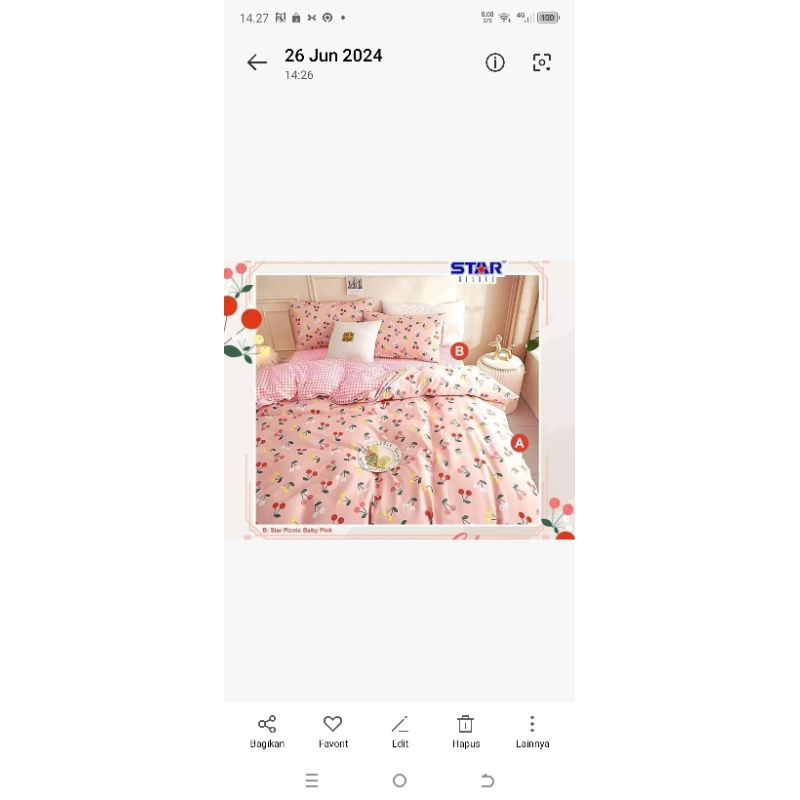Share this photo via Bagikan
This screenshot has width=800, height=800.
tap(267, 731)
